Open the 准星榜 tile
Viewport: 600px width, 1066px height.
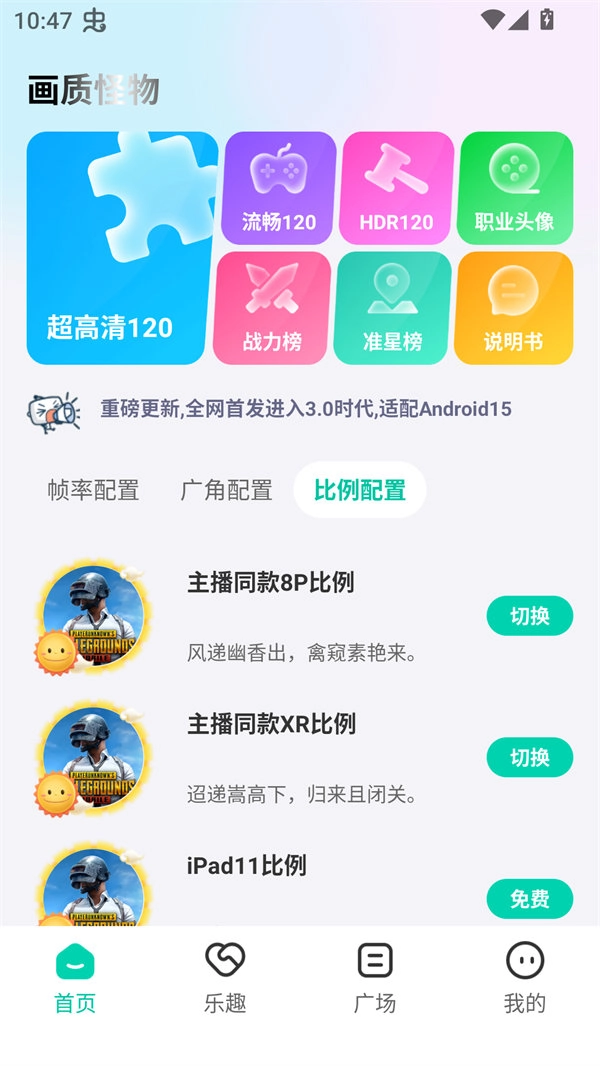(392, 308)
